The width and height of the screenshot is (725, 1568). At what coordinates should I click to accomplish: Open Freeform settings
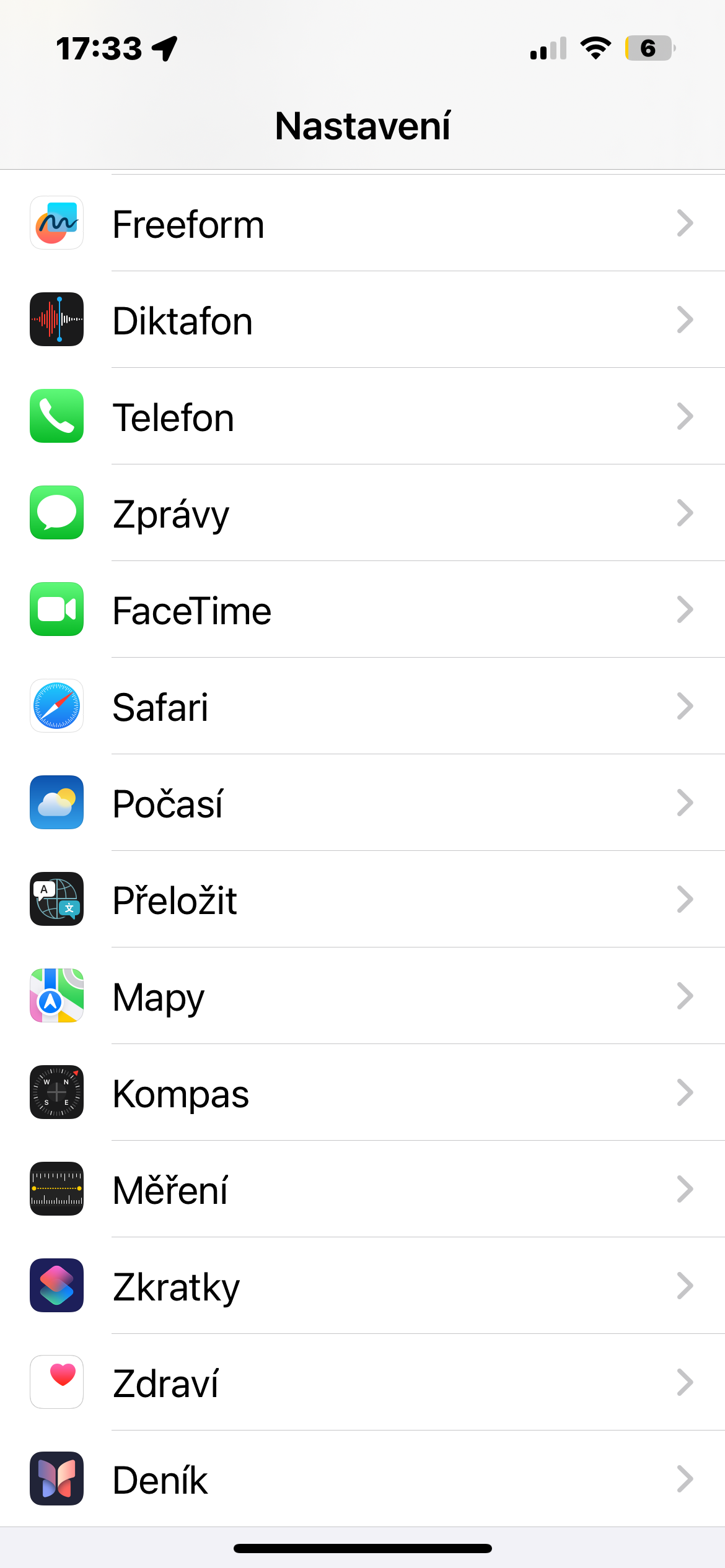coord(362,224)
